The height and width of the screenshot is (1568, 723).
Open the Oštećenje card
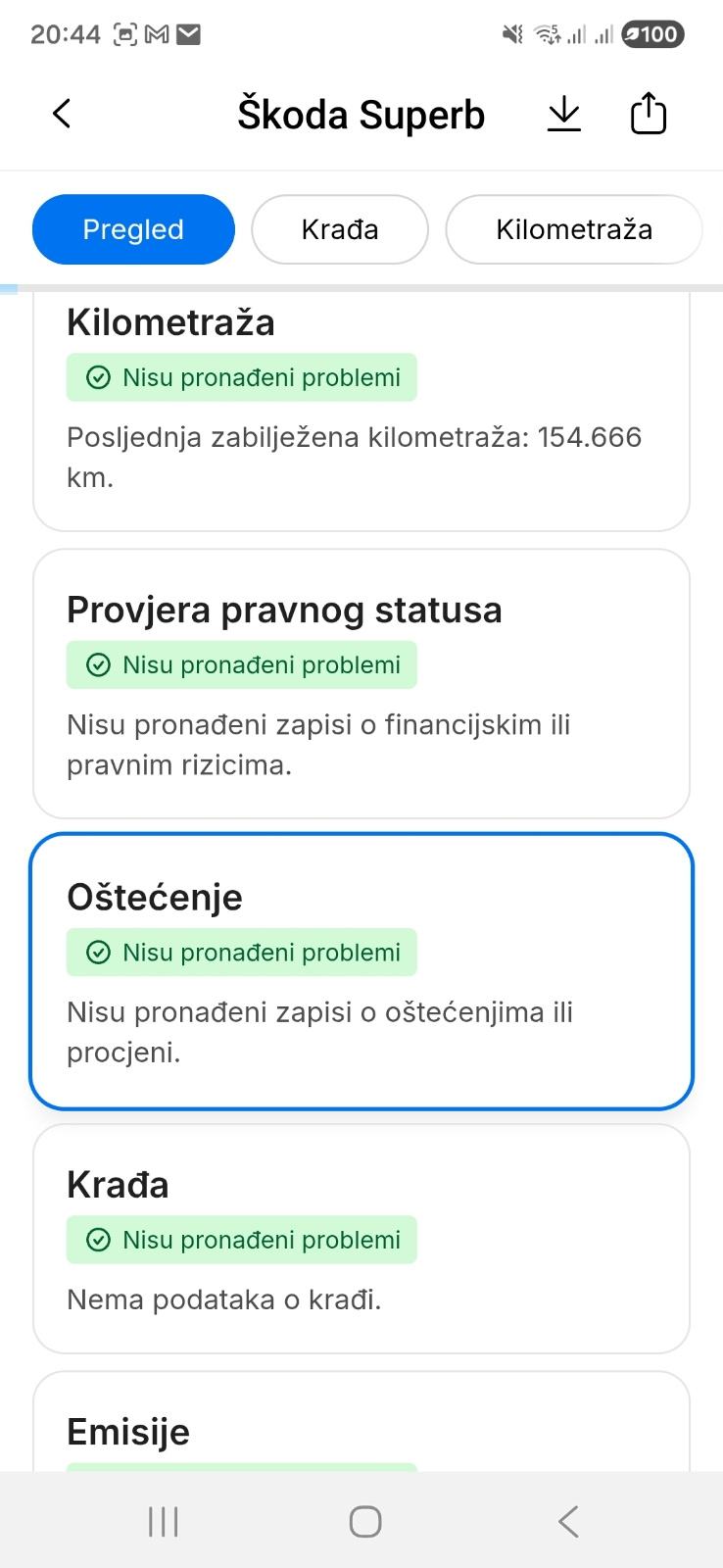point(361,971)
